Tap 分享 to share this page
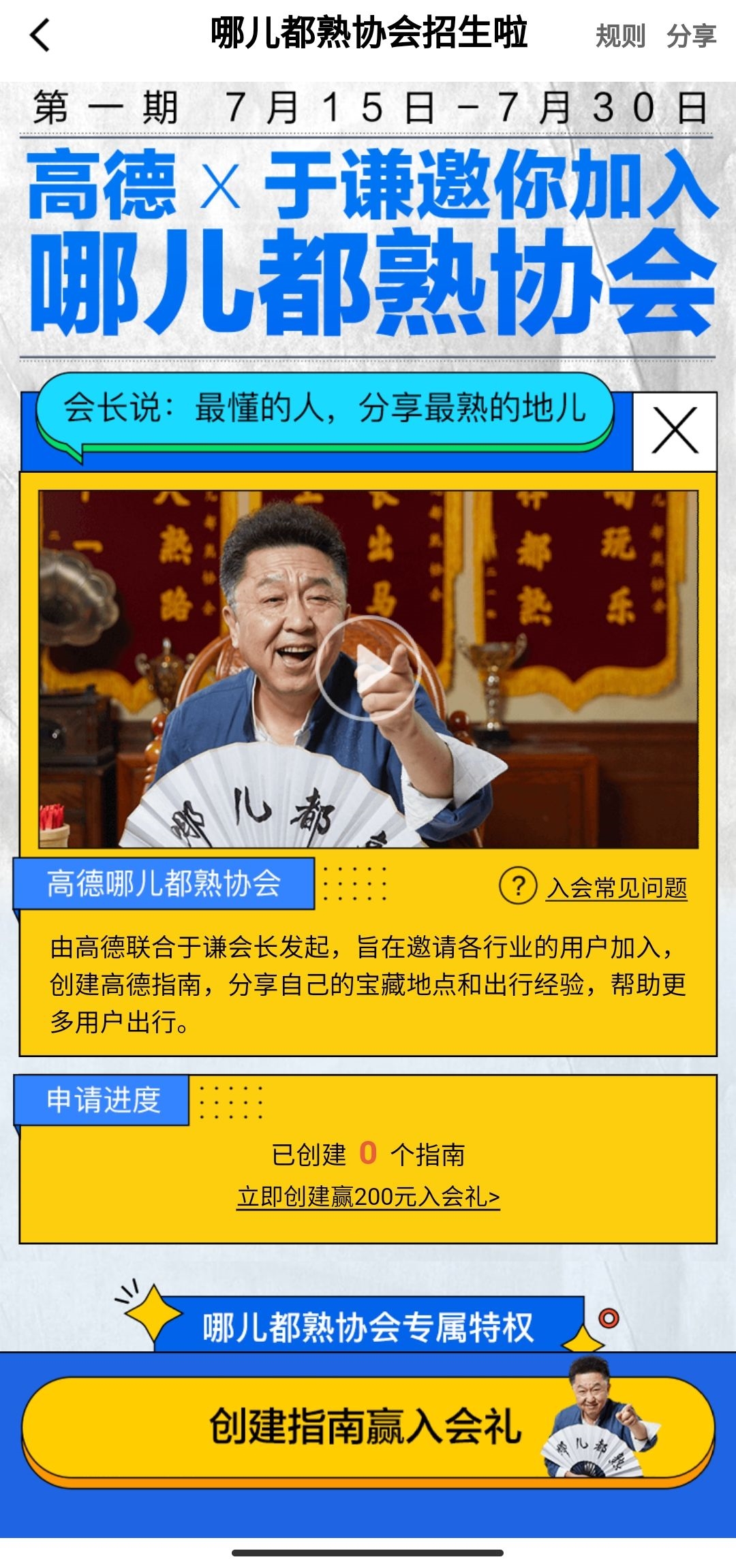 (x=691, y=35)
